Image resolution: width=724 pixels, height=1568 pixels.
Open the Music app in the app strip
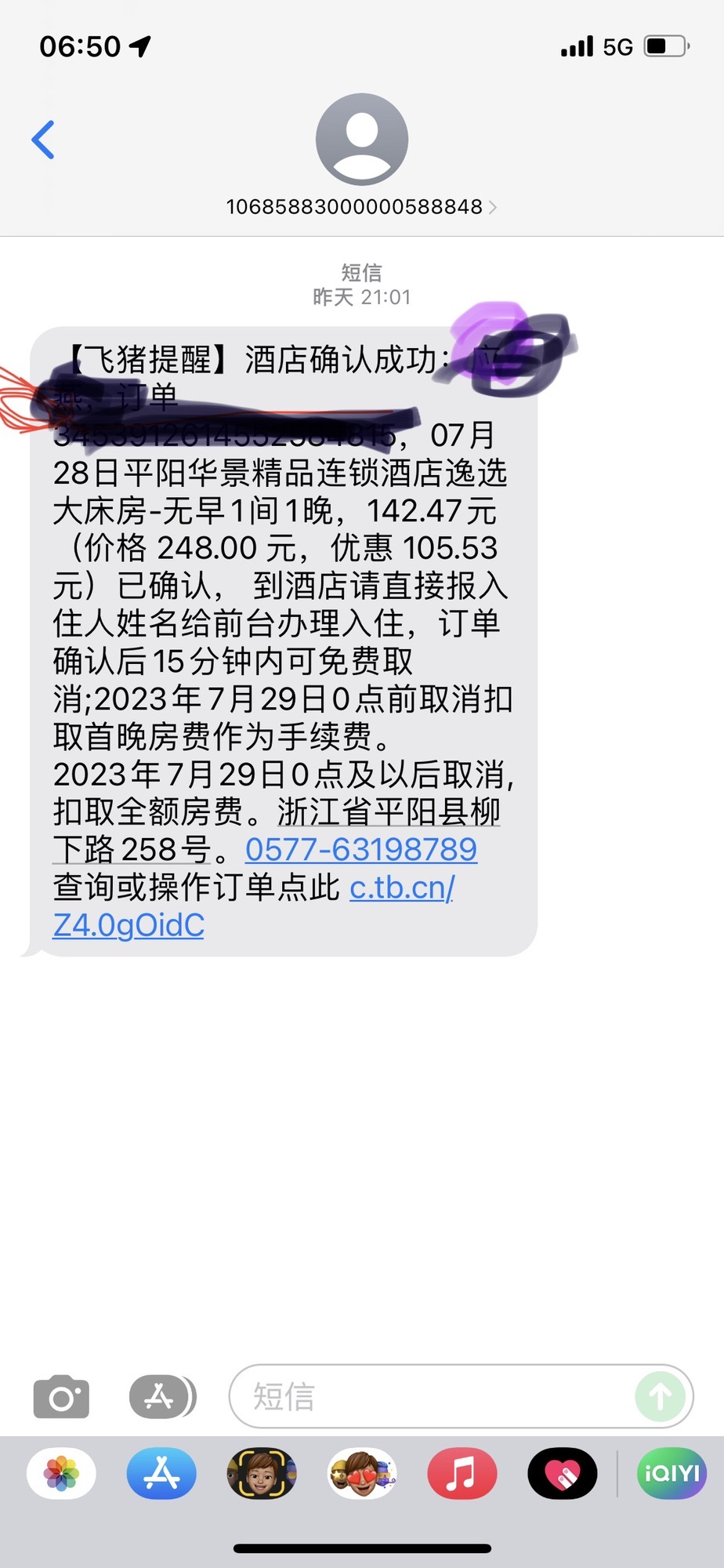click(462, 1473)
